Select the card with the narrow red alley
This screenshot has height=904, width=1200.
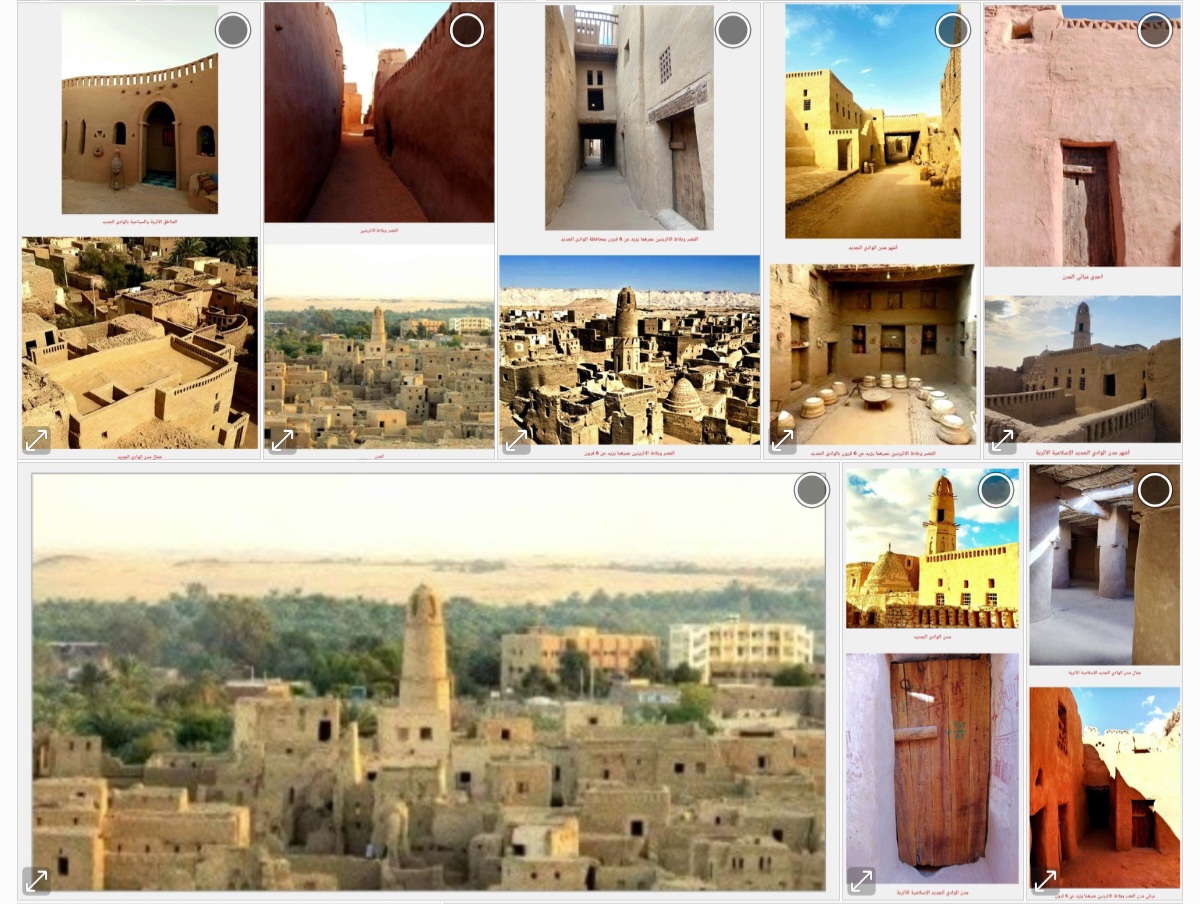tap(467, 31)
